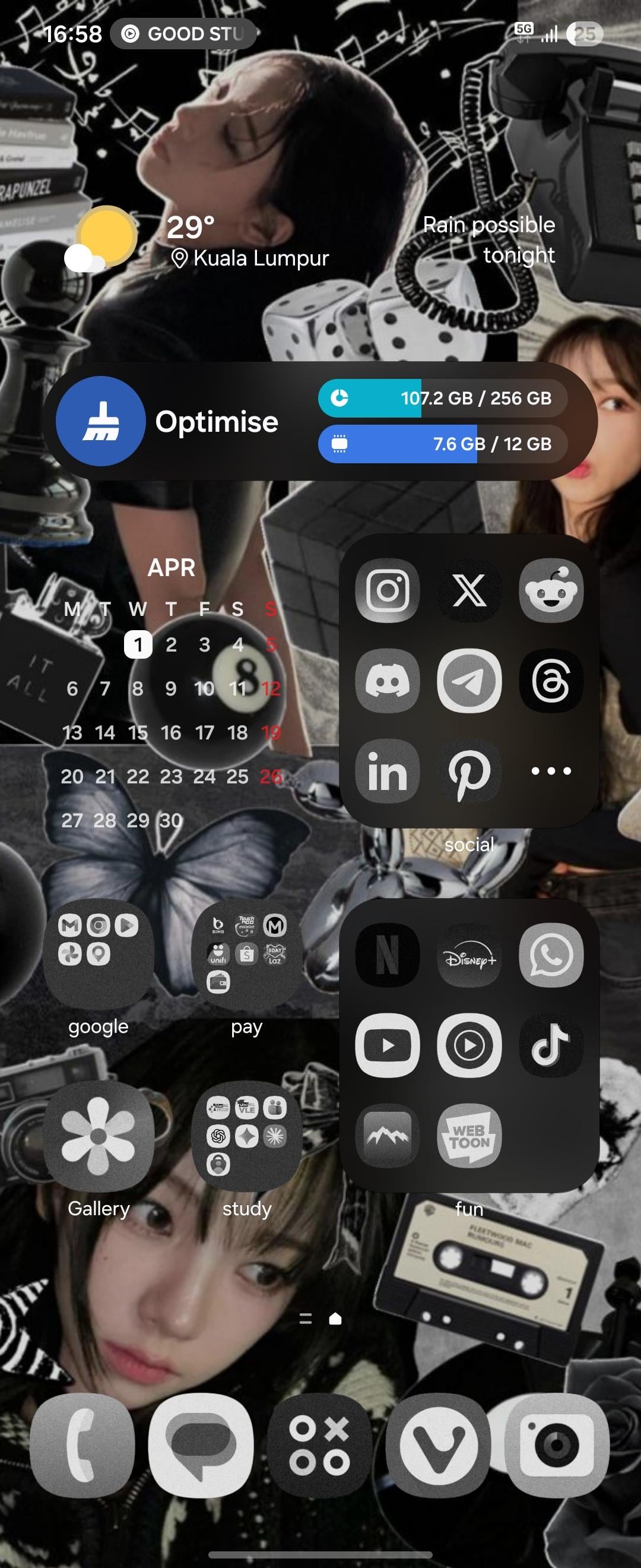Viewport: 641px width, 1568px height.
Task: Open LinkedIn
Action: coord(388,770)
